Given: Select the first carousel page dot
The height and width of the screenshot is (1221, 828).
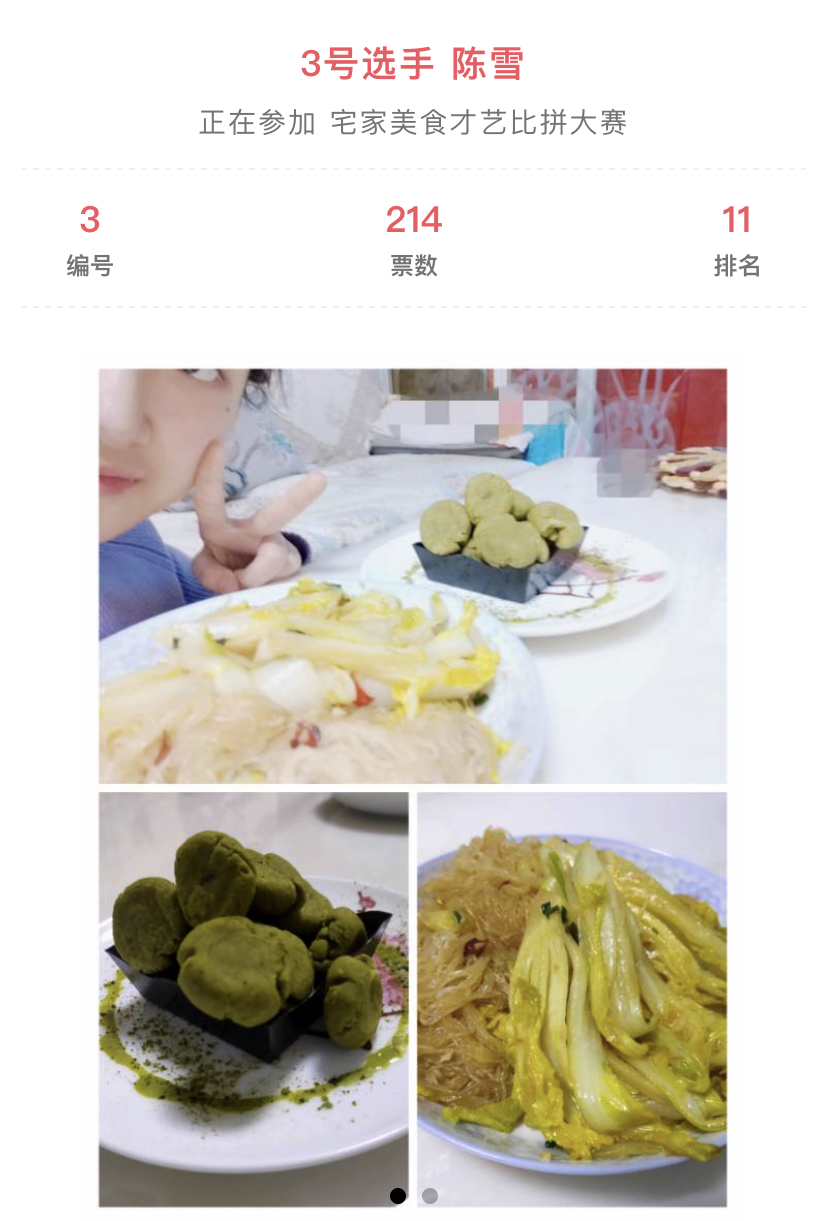Looking at the screenshot, I should (398, 1196).
